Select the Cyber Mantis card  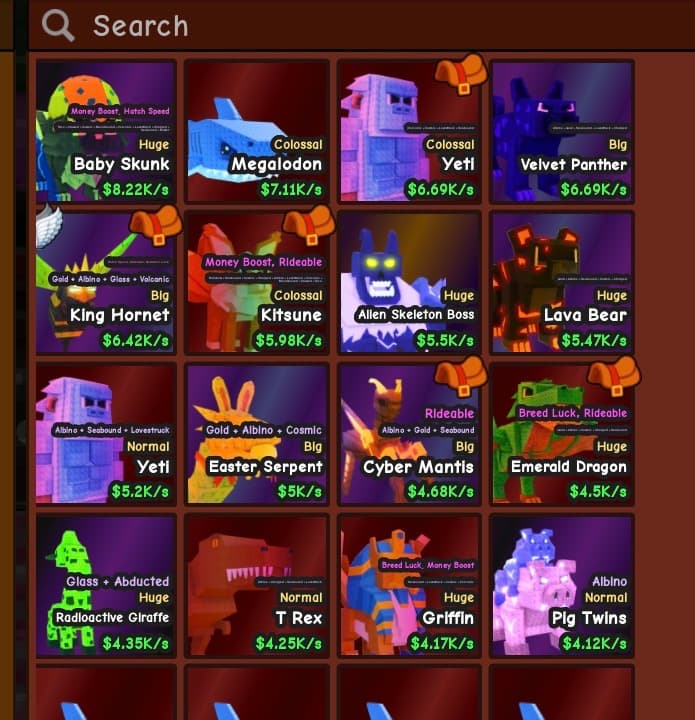[410, 435]
